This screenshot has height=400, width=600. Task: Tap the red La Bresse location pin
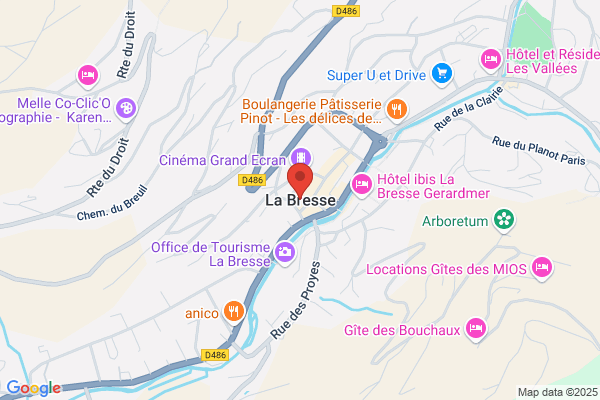tap(300, 180)
